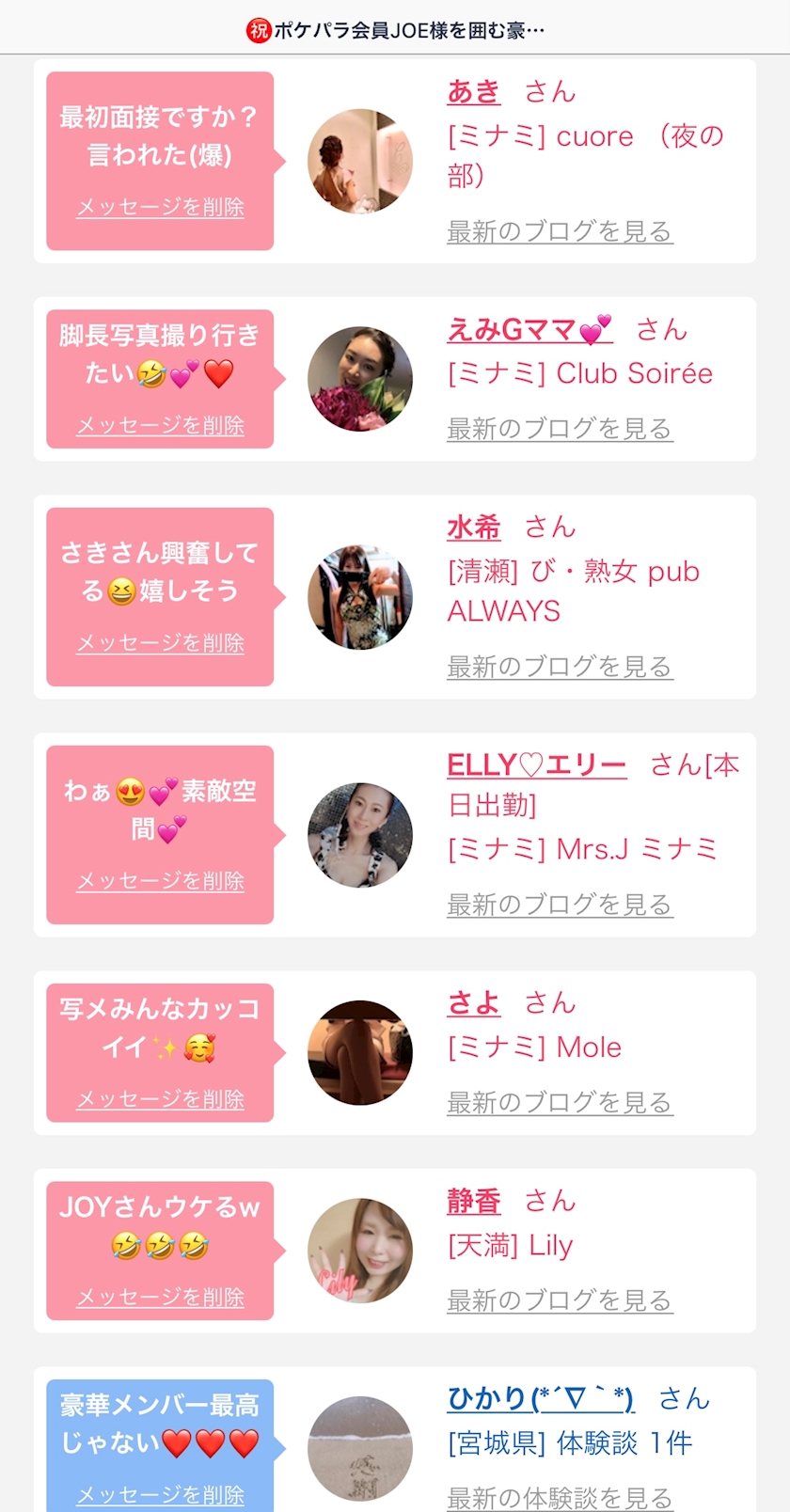View ひかり's latest 体験談
The image size is (790, 1512).
560,1498
